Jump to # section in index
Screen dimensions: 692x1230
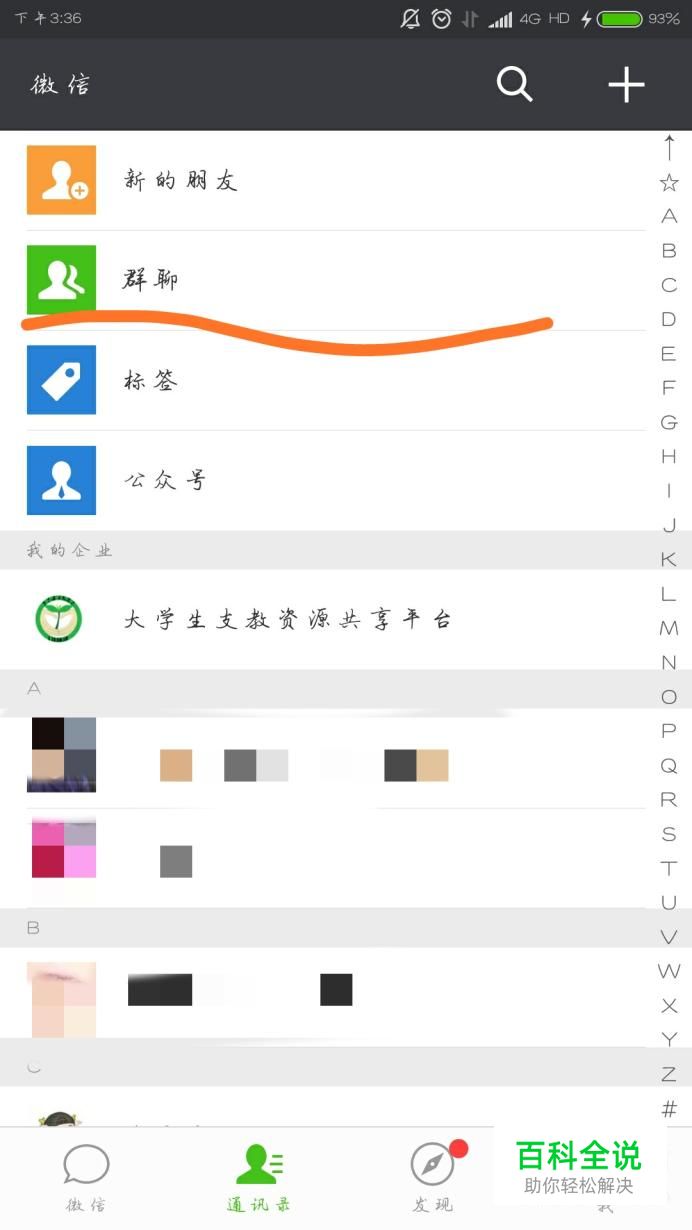[x=669, y=1109]
